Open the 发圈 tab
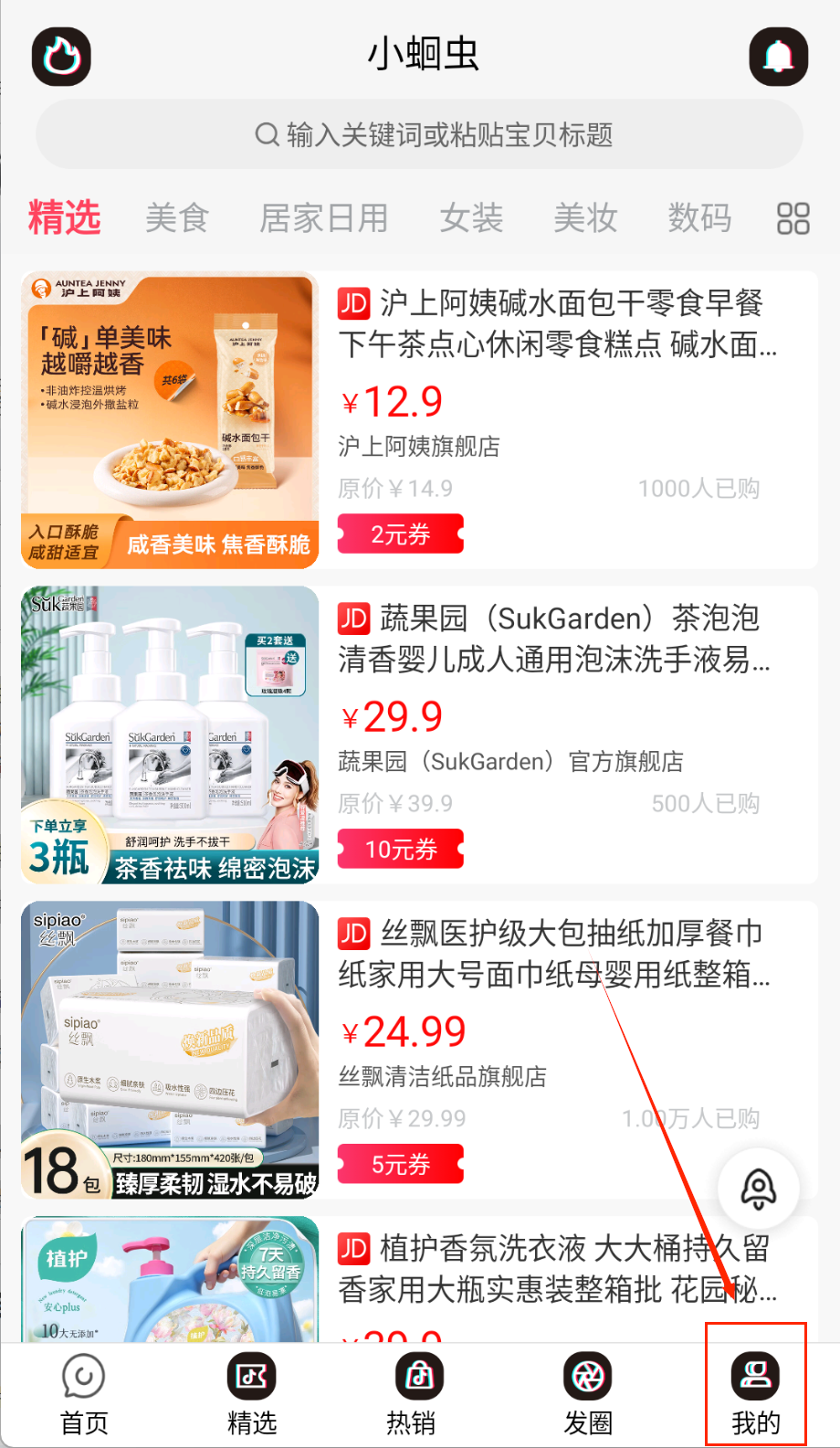Viewport: 840px width, 1448px height. (x=587, y=1395)
